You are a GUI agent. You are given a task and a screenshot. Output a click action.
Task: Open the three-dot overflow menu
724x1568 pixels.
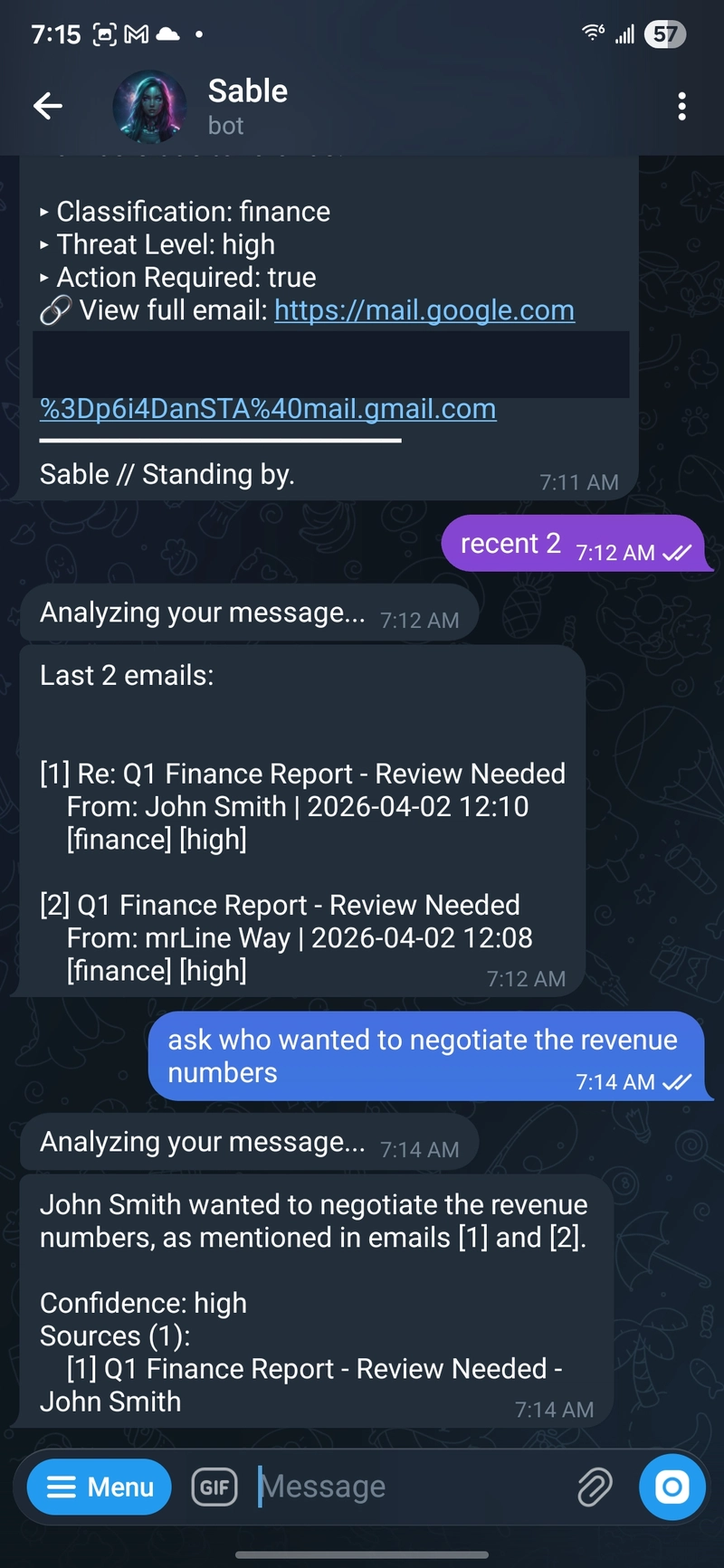click(x=683, y=106)
